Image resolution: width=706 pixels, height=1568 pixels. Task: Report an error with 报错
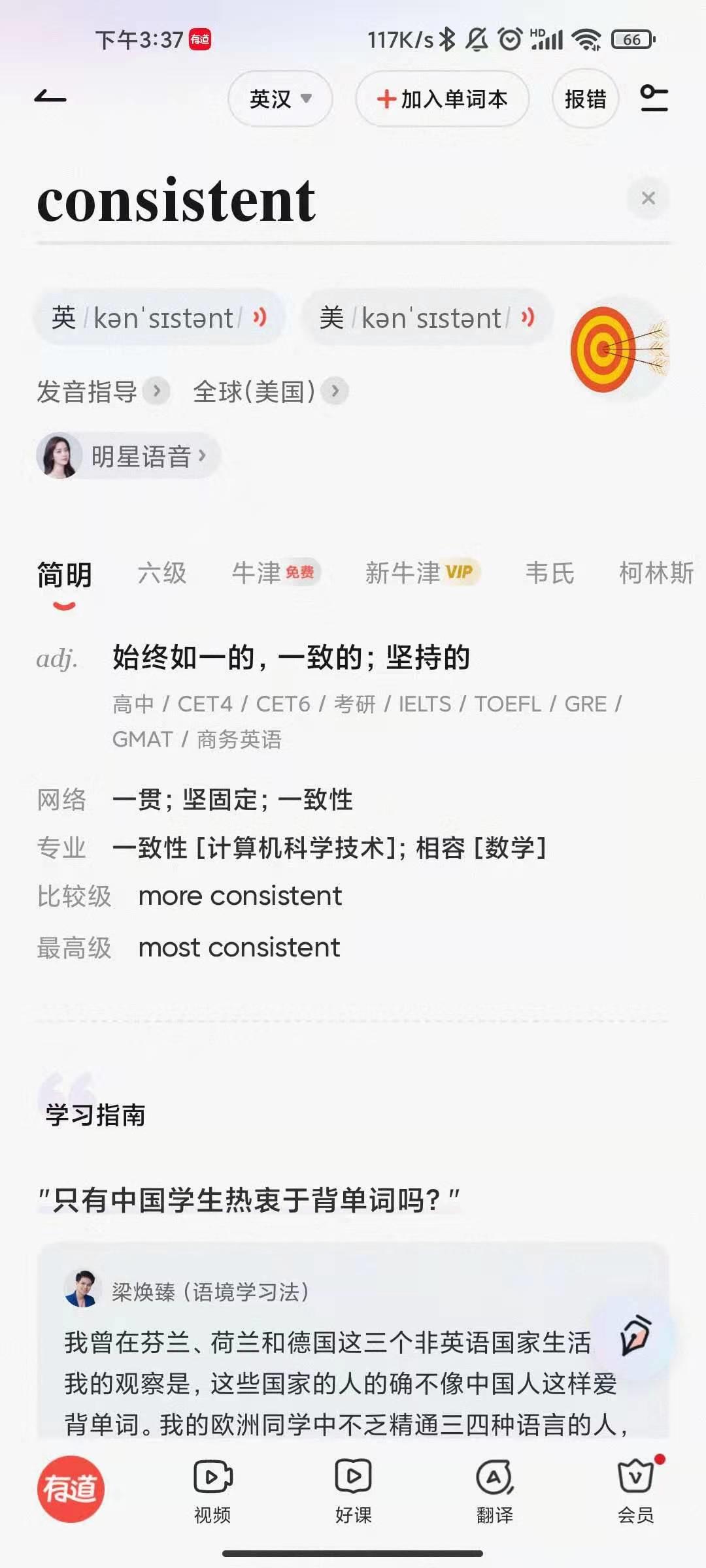[x=585, y=99]
